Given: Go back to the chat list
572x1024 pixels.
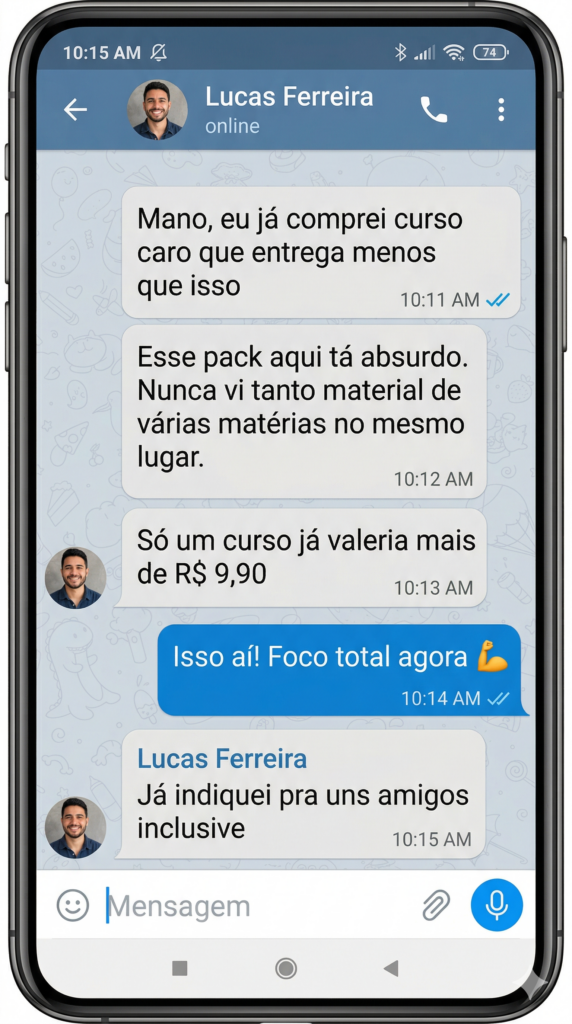Looking at the screenshot, I should point(75,110).
